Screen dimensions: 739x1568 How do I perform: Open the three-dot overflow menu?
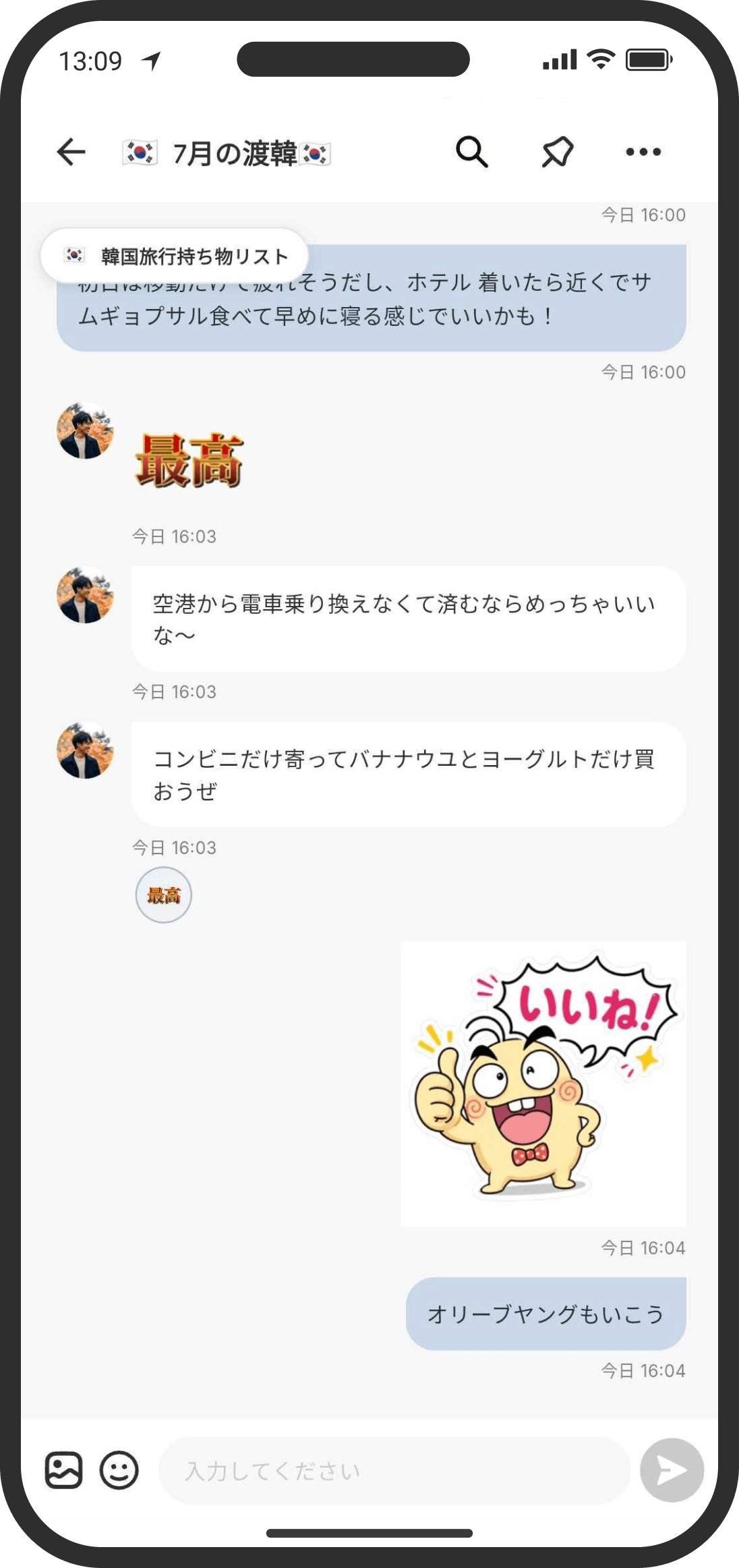(x=643, y=152)
